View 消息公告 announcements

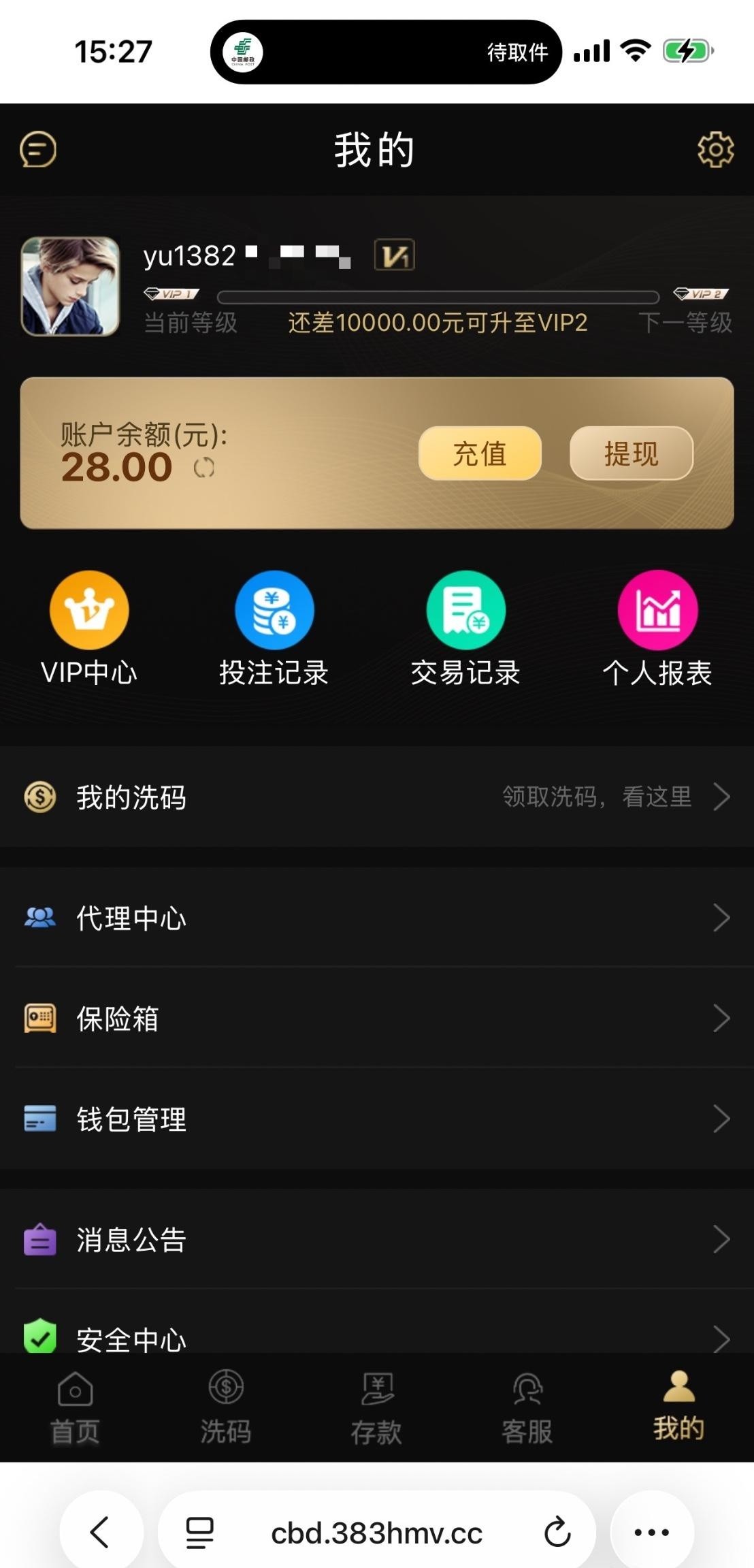376,1239
